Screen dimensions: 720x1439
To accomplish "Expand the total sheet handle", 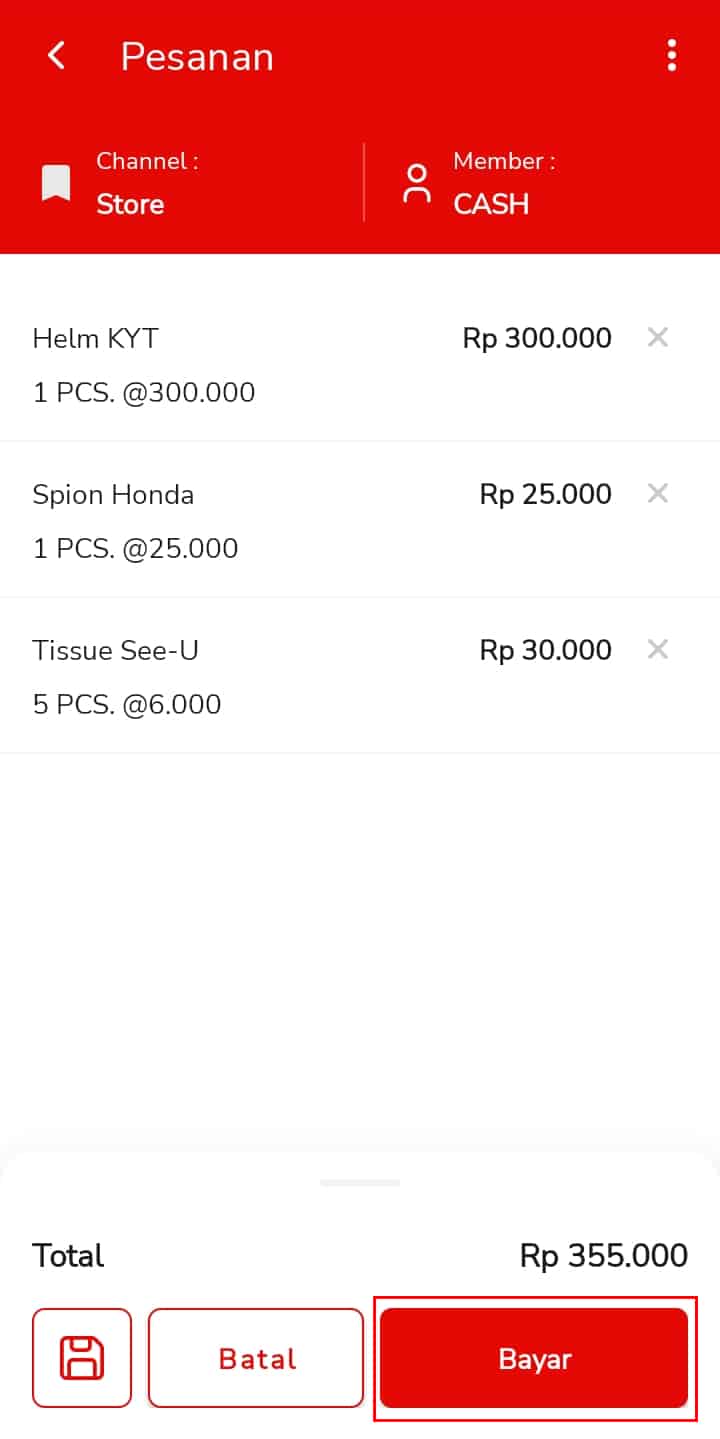I will (x=360, y=1183).
